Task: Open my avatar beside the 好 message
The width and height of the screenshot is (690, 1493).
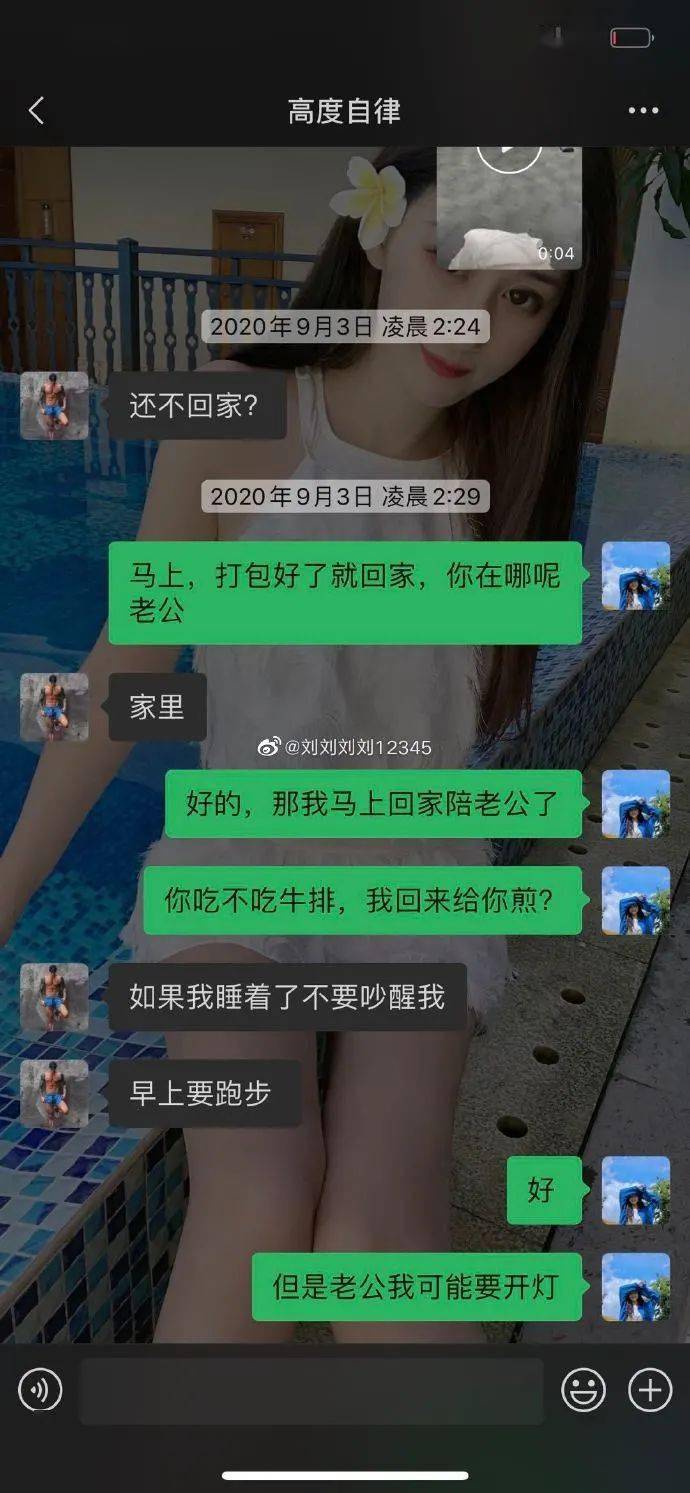Action: (x=636, y=1190)
